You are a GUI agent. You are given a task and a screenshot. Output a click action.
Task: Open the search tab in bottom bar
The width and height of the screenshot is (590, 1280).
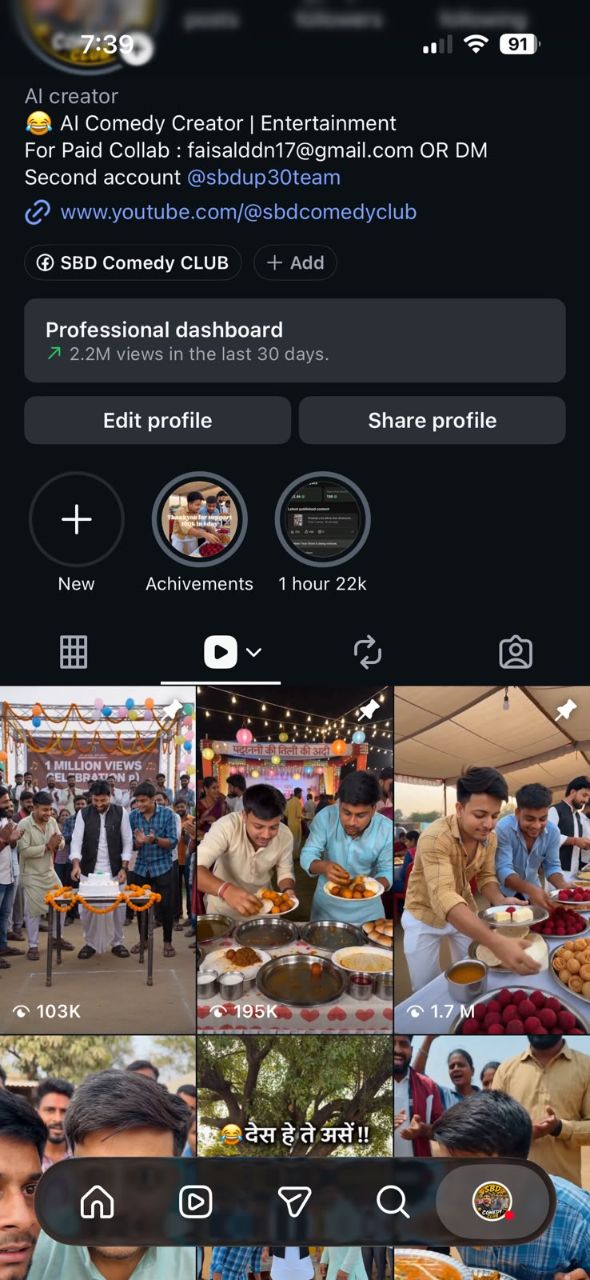[x=393, y=1201]
